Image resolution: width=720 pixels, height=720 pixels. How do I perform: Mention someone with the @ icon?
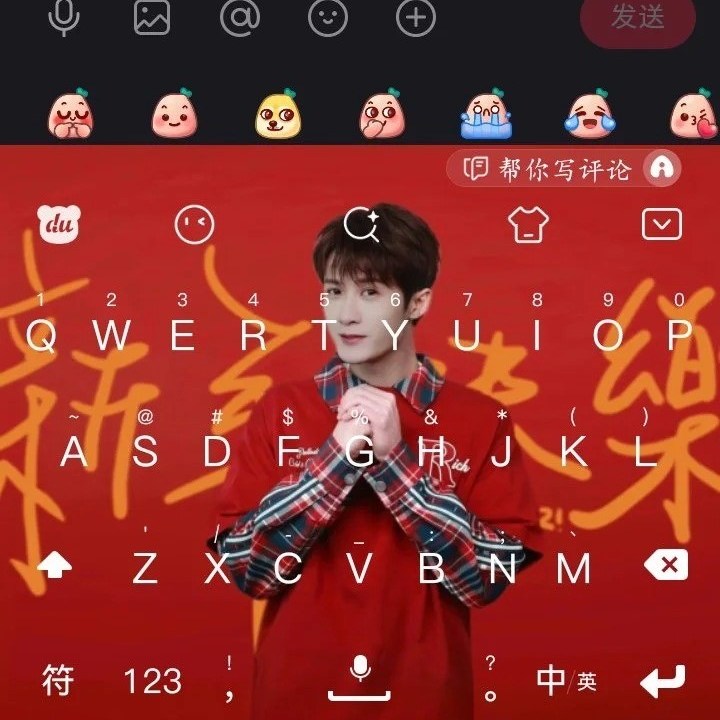click(x=240, y=17)
